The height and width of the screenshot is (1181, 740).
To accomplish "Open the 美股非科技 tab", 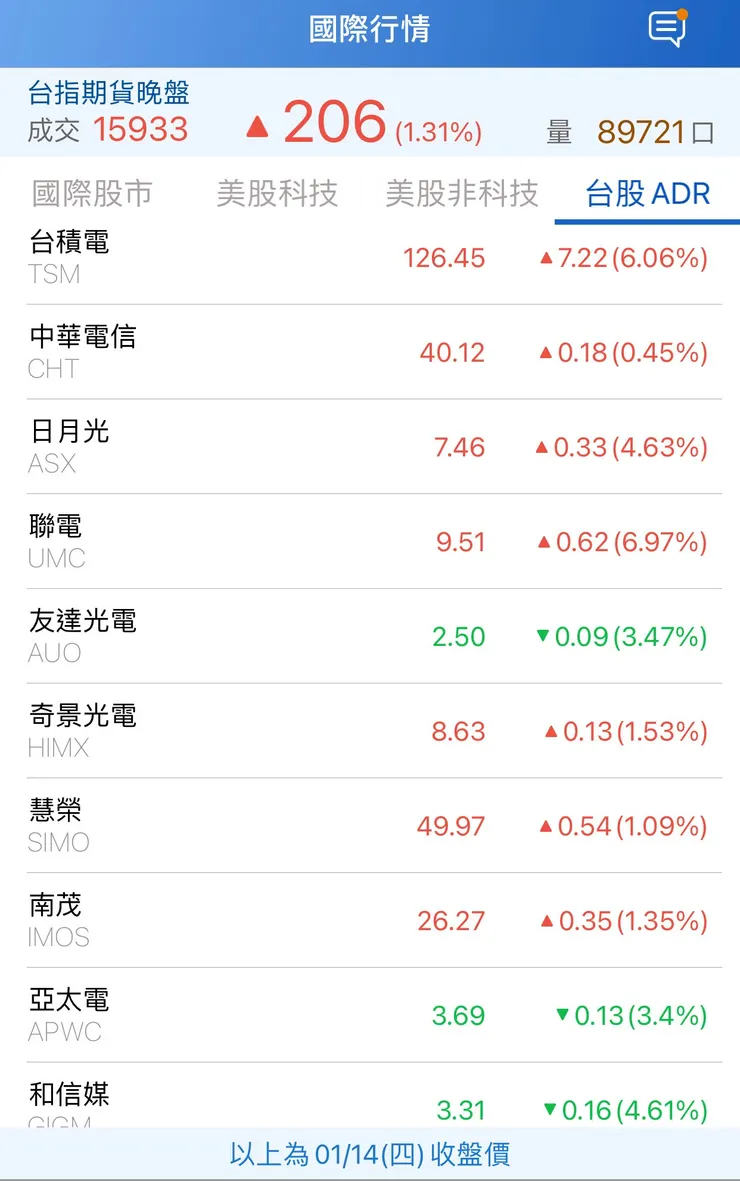I will tap(460, 194).
